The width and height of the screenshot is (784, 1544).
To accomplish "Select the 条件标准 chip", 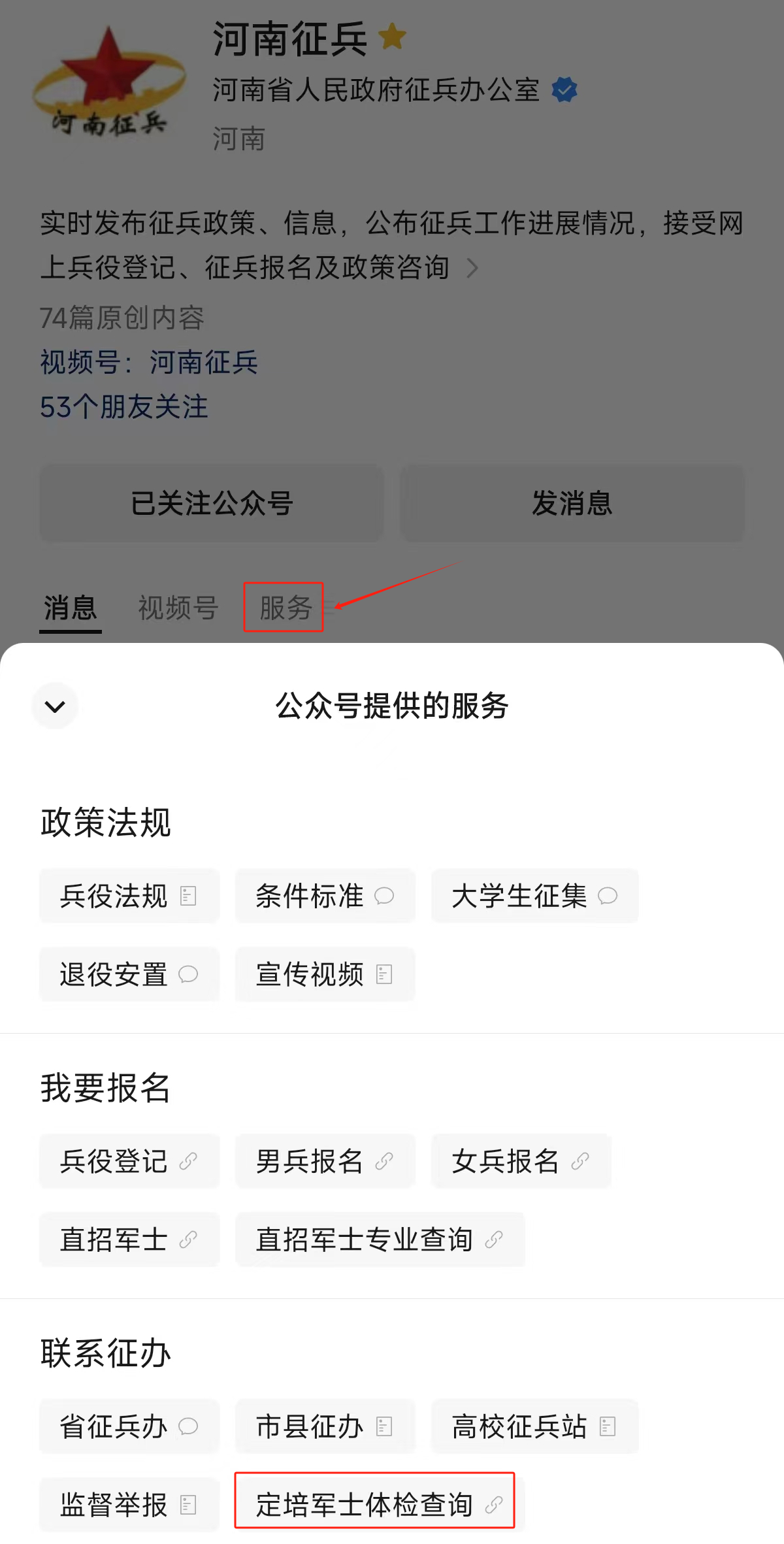I will click(x=325, y=896).
